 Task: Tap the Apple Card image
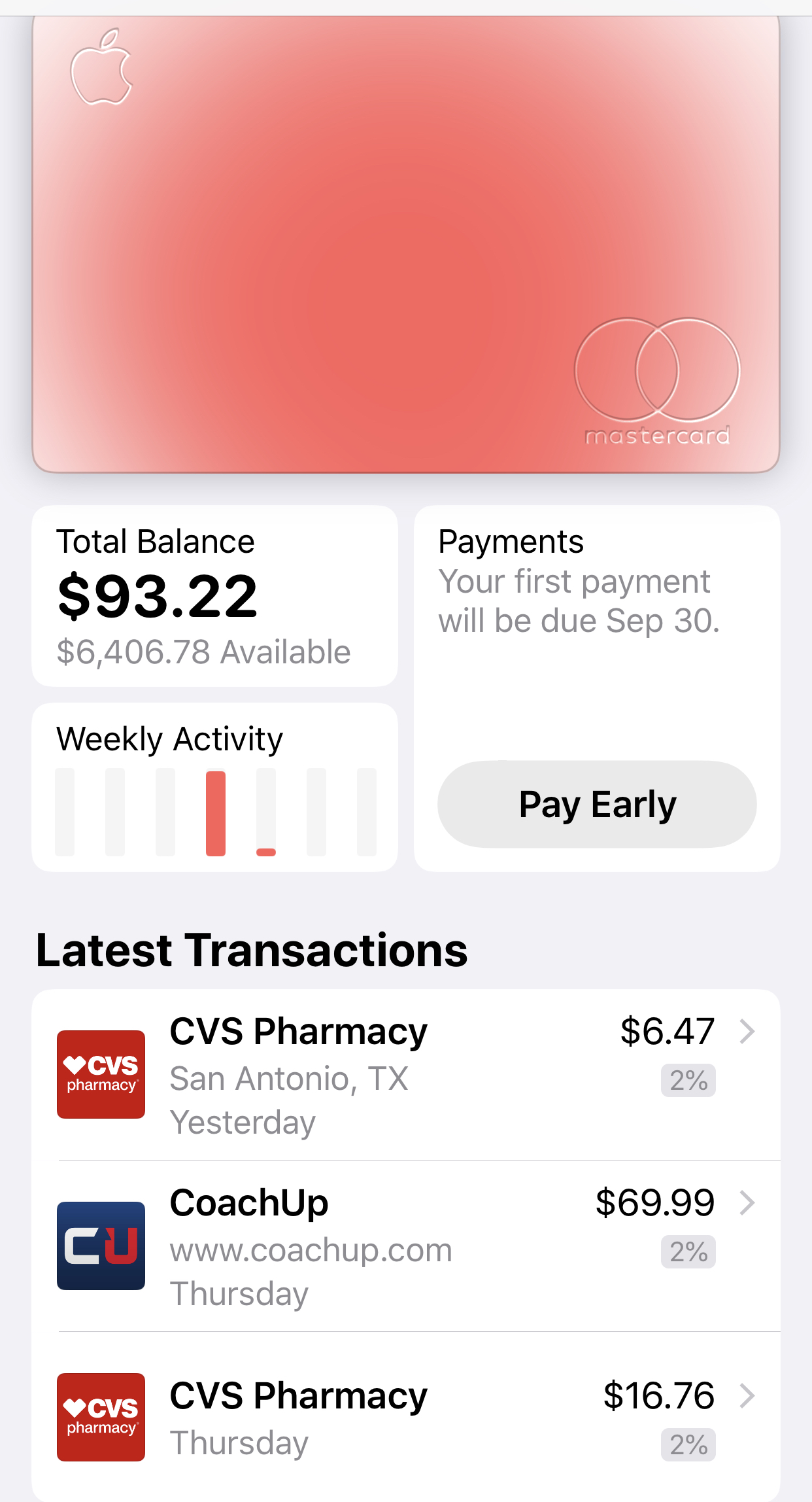[405, 242]
